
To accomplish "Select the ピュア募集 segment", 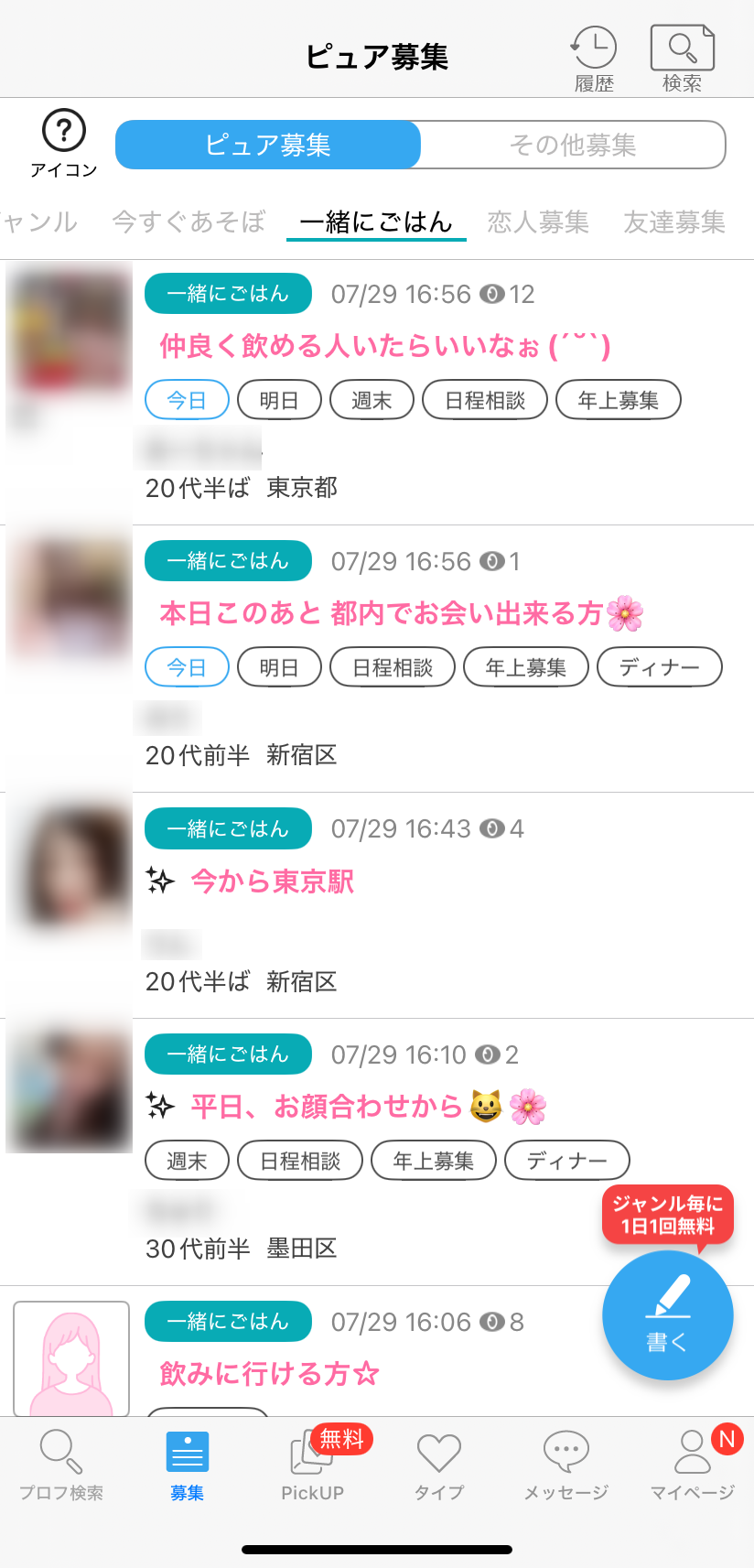I will tap(268, 146).
